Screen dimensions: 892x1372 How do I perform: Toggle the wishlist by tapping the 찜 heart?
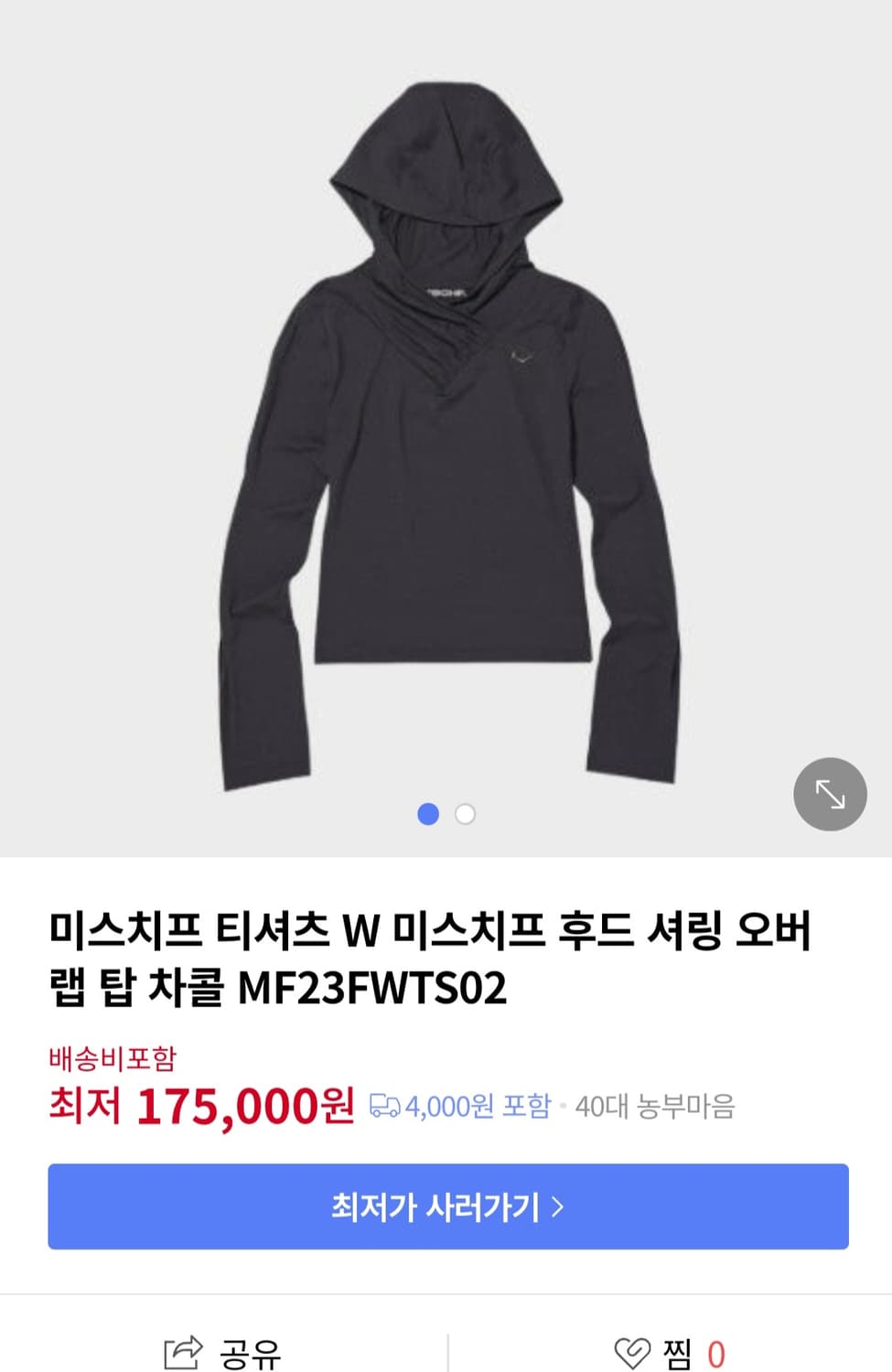point(630,1349)
